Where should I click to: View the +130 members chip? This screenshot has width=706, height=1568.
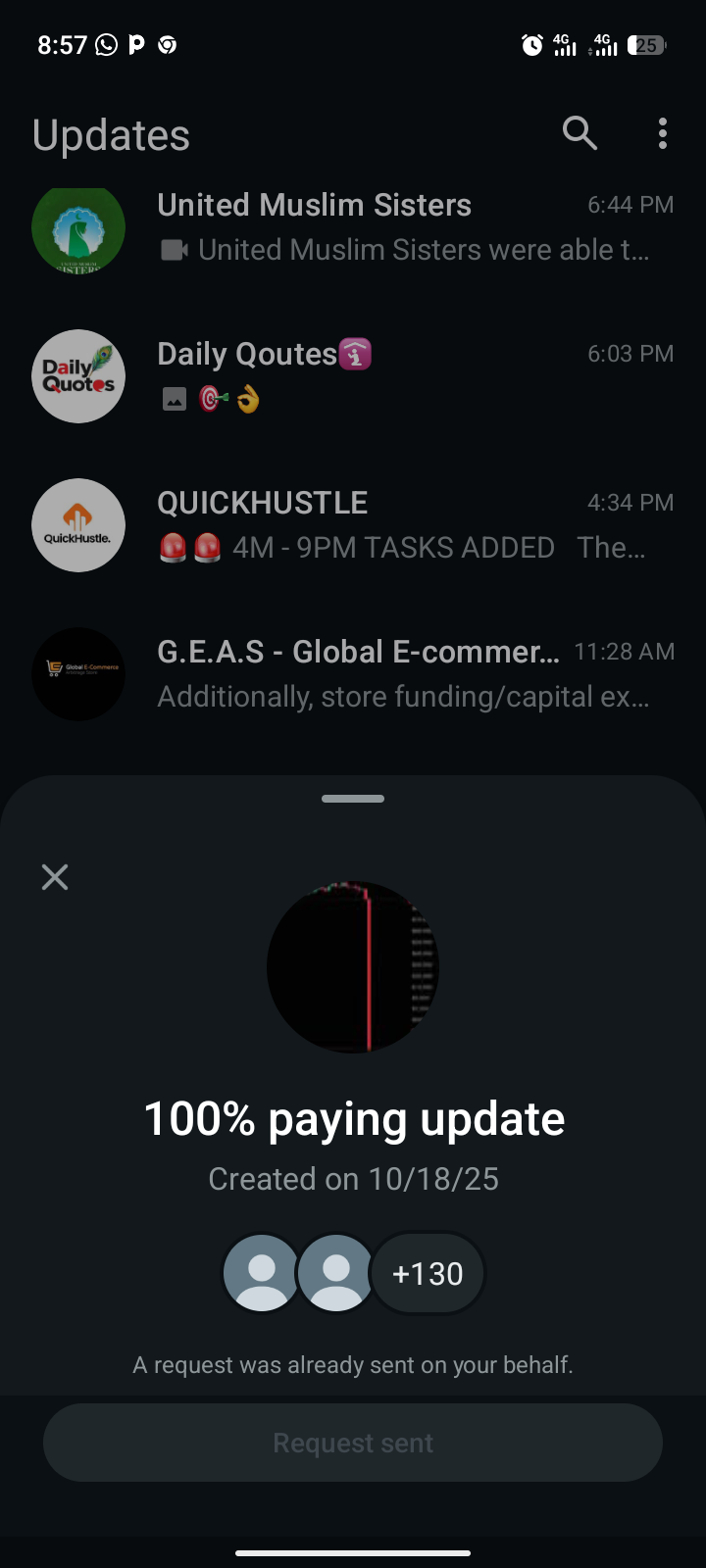[428, 1273]
